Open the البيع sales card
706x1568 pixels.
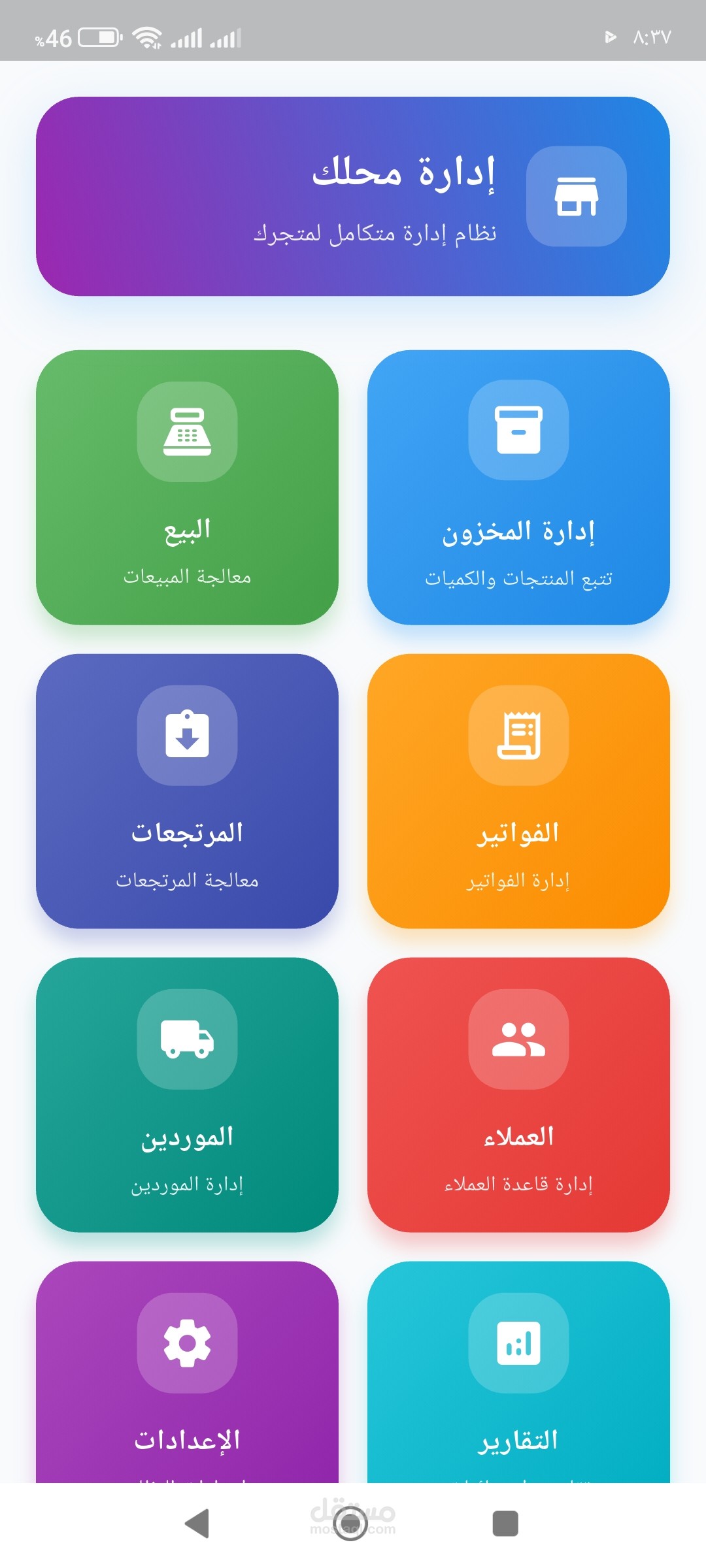point(187,487)
